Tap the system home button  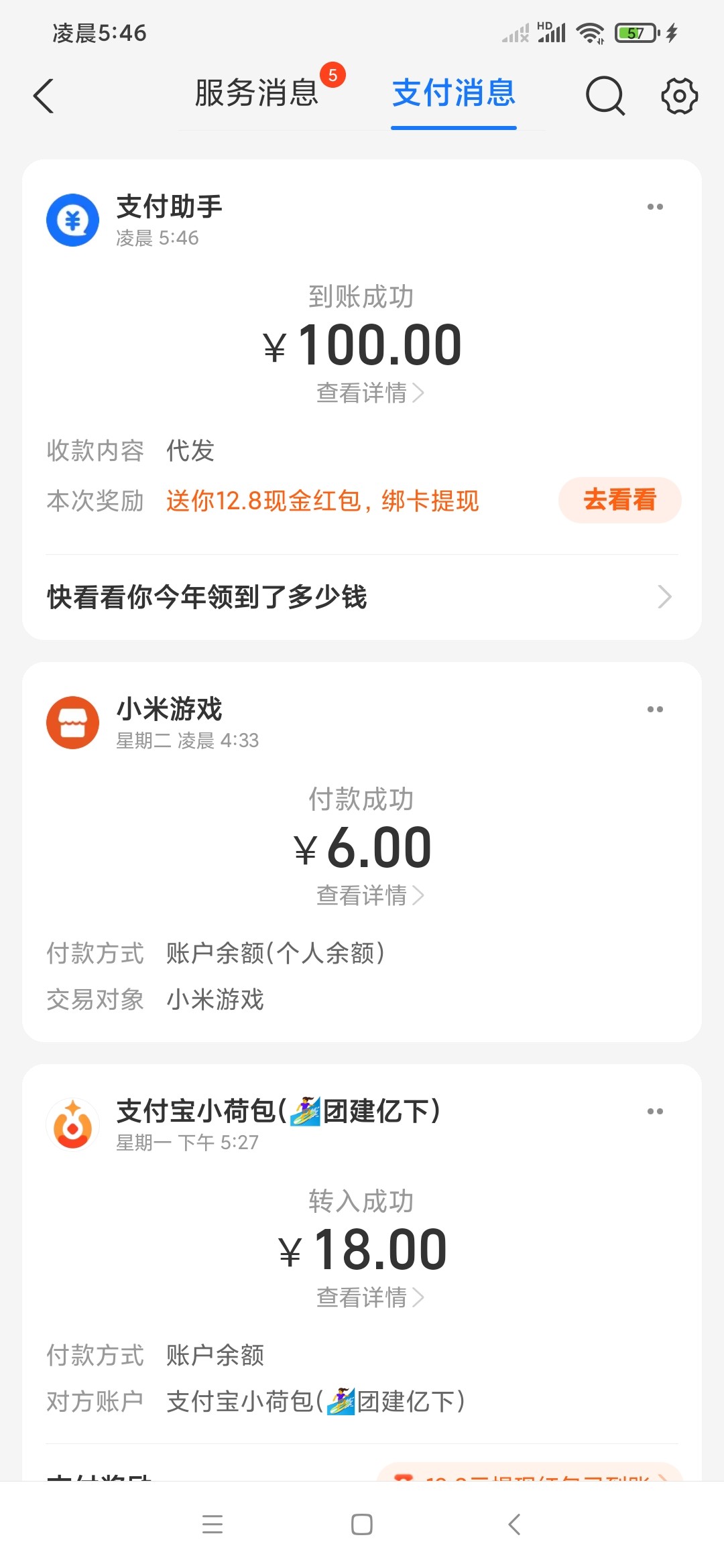pos(362,1524)
